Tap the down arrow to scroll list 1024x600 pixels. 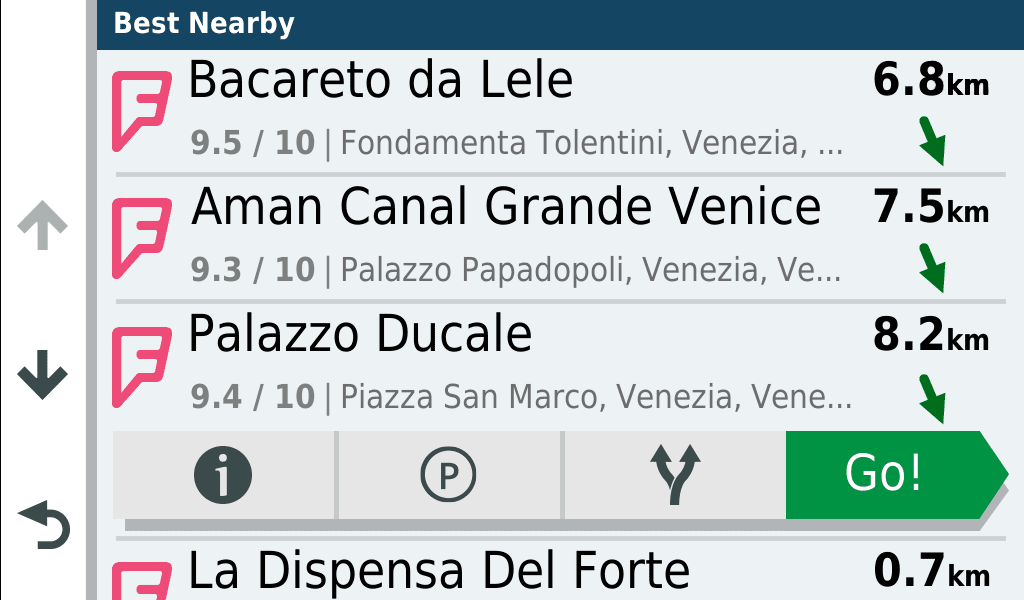pyautogui.click(x=43, y=377)
